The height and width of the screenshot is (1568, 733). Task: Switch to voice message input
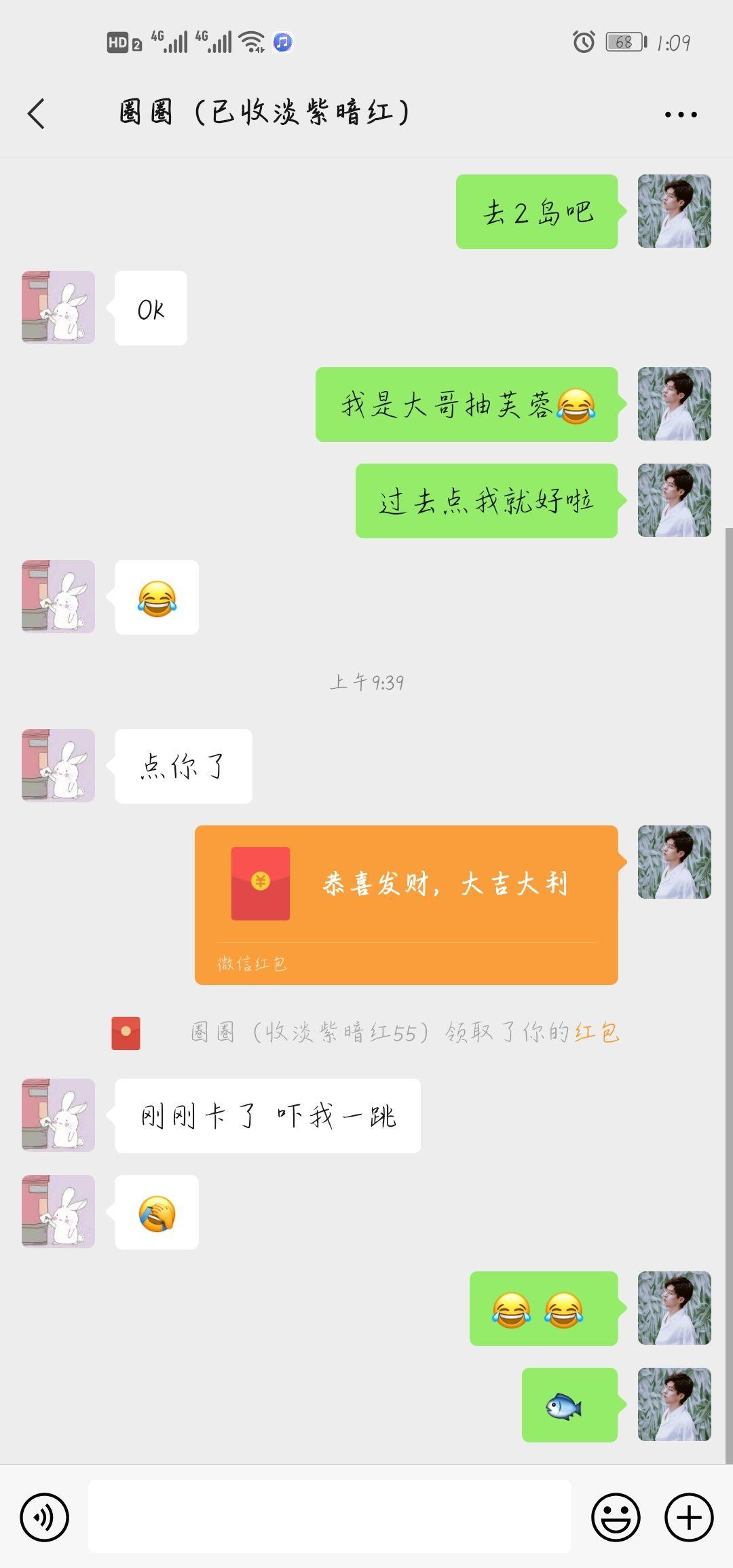coord(45,1517)
